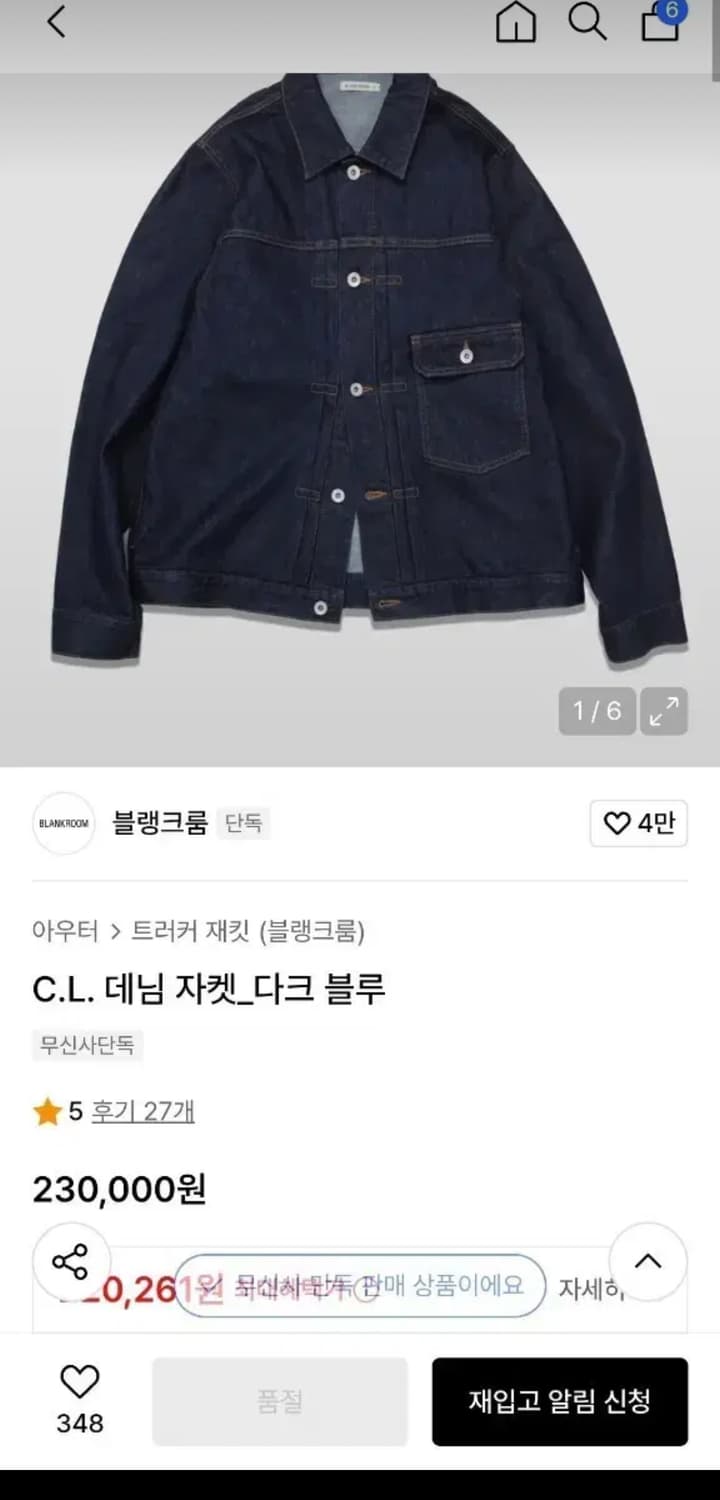View the 1/6 image page indicator
Screen dimensions: 720x1500
point(596,712)
